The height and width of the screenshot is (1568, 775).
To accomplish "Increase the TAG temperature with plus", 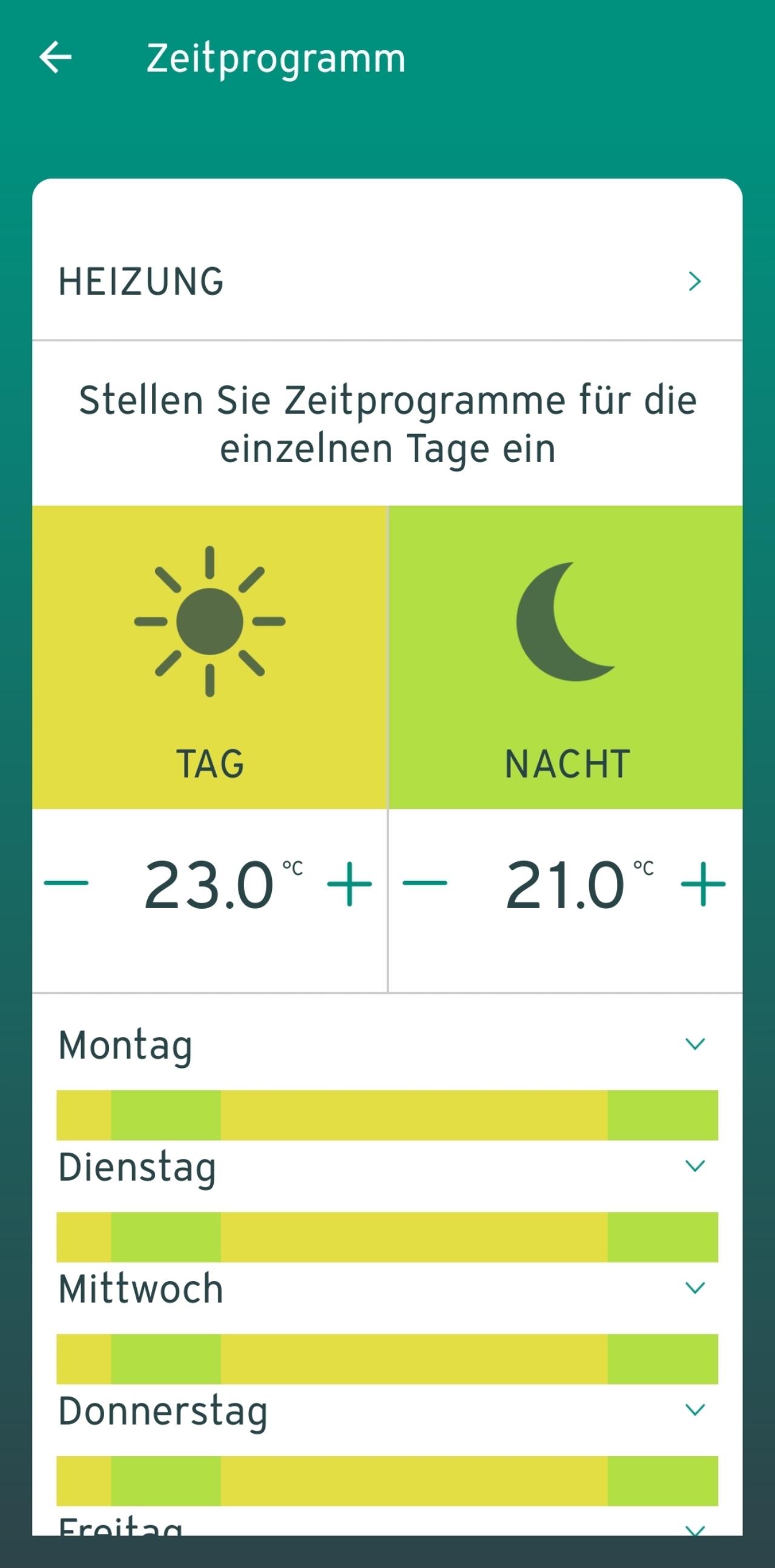I will tap(349, 884).
